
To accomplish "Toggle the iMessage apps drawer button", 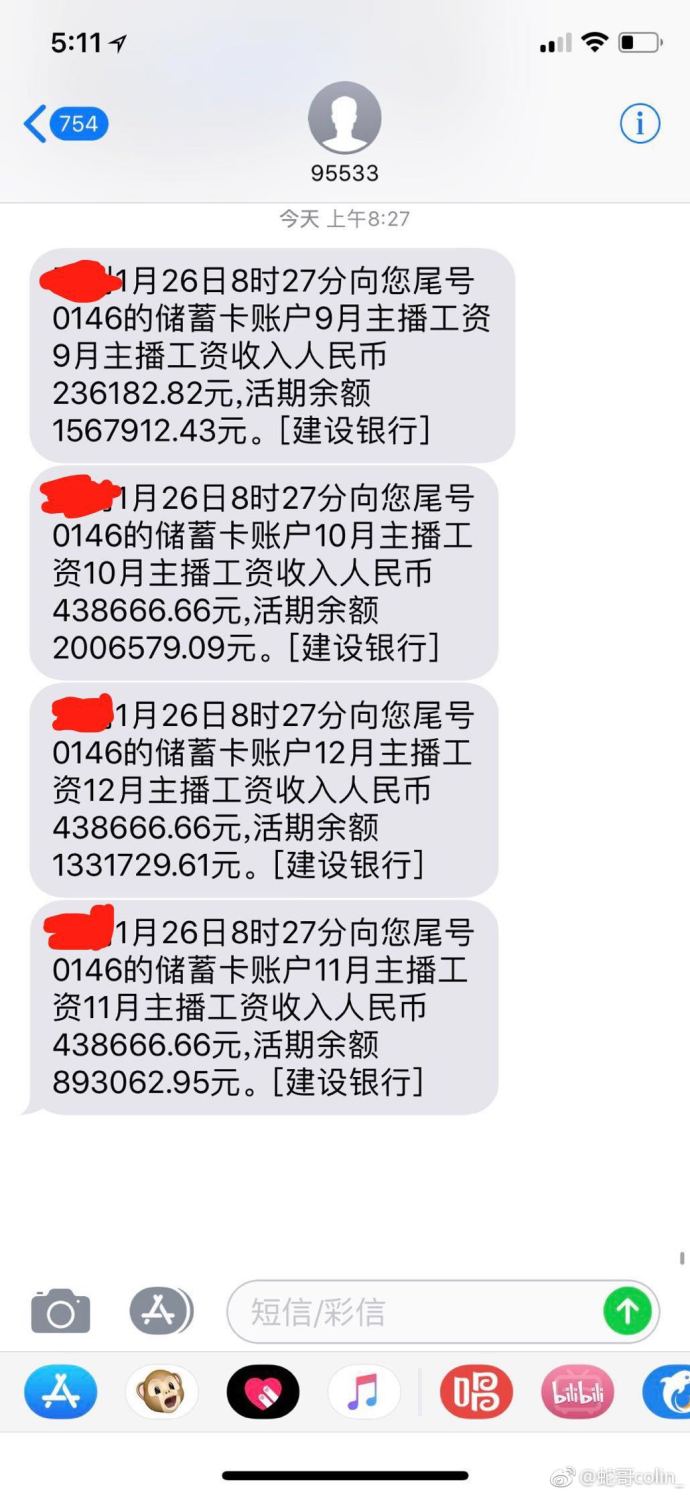I will click(x=160, y=1310).
